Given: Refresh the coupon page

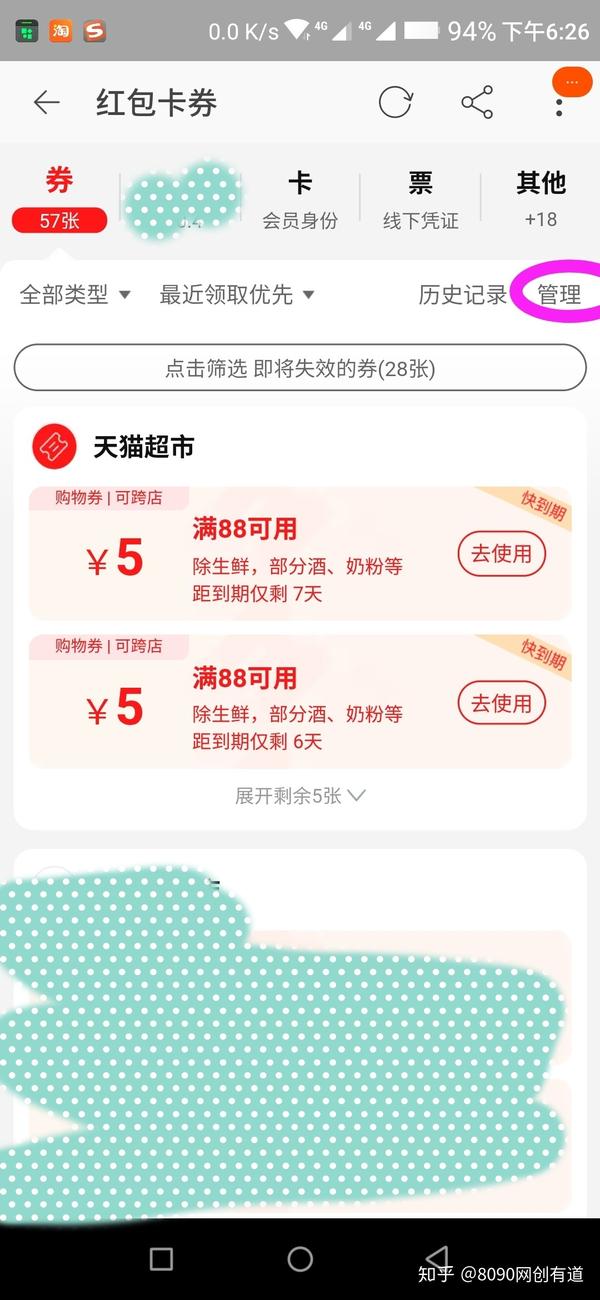Looking at the screenshot, I should (x=396, y=102).
